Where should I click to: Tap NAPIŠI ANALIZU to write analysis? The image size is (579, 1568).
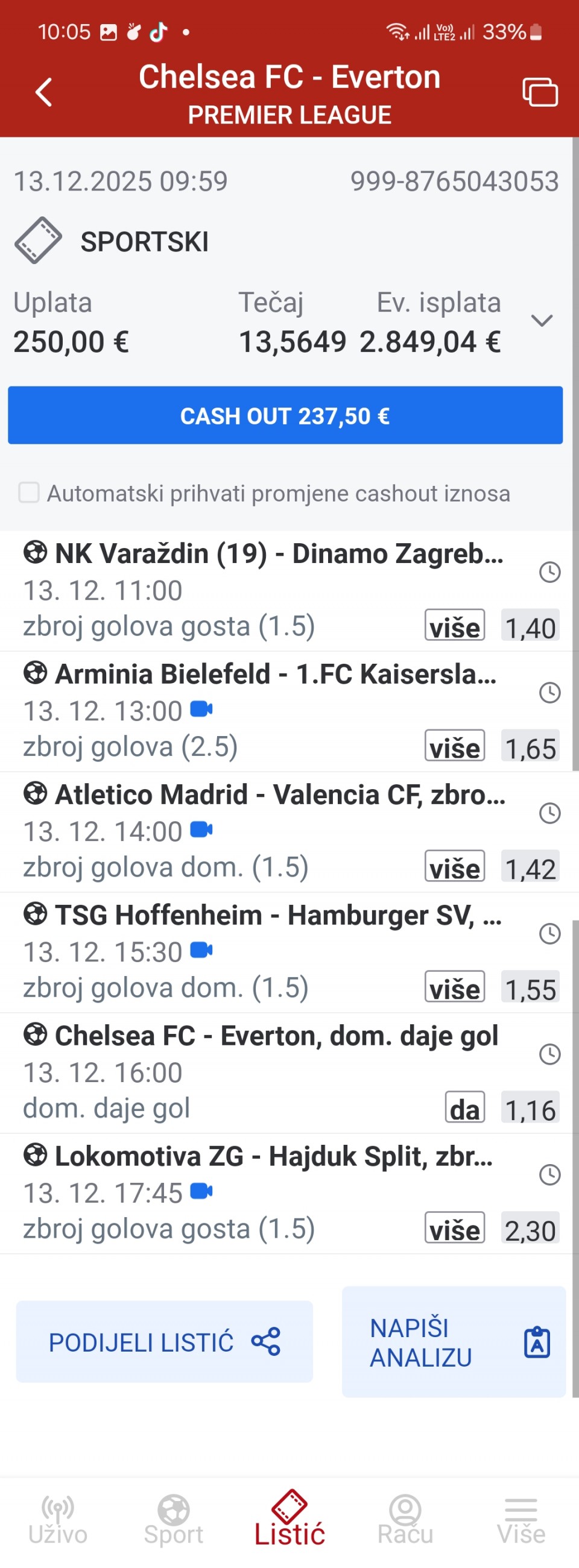tap(454, 1342)
